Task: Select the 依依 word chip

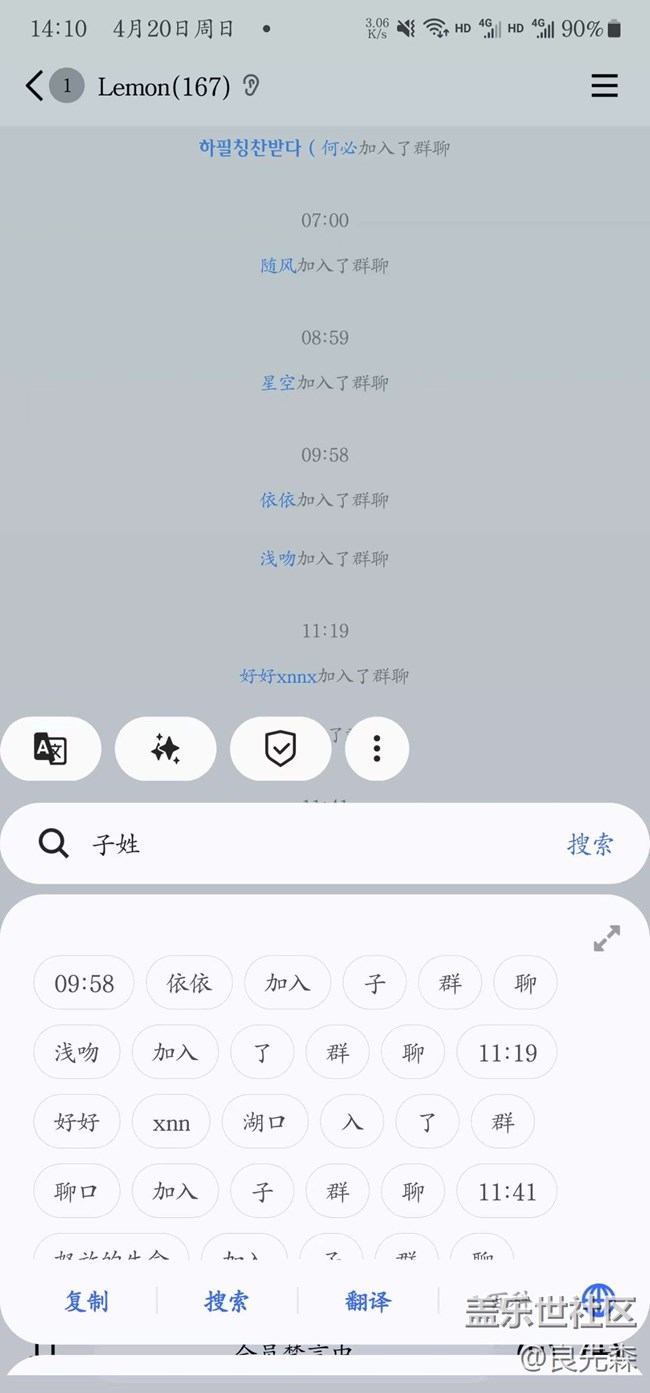Action: (x=189, y=983)
